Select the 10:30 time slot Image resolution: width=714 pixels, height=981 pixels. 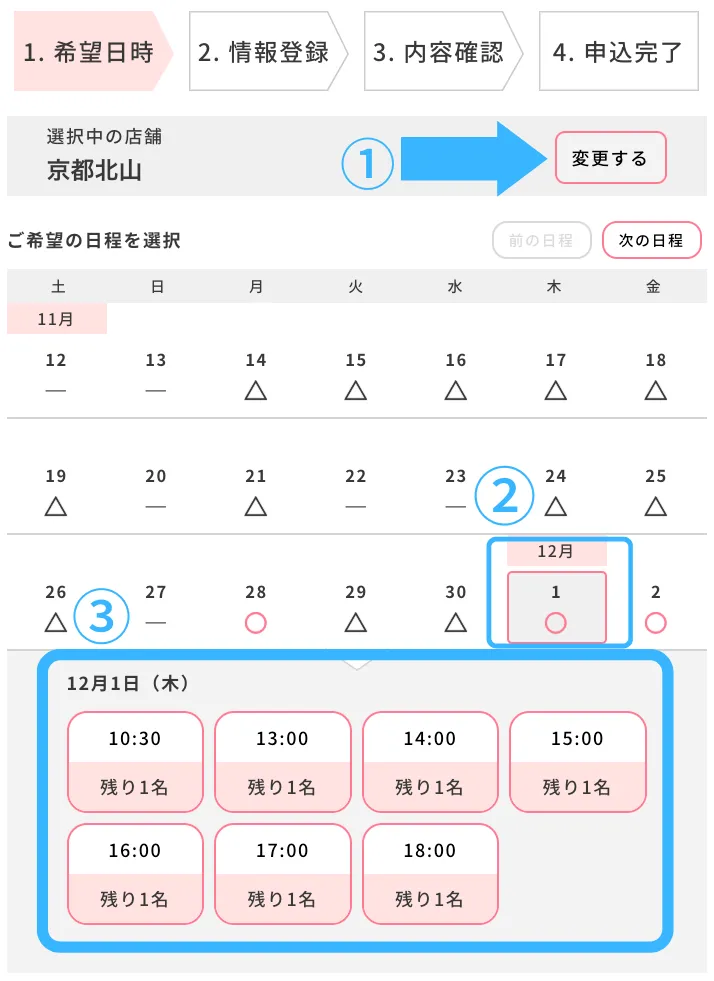coord(135,761)
